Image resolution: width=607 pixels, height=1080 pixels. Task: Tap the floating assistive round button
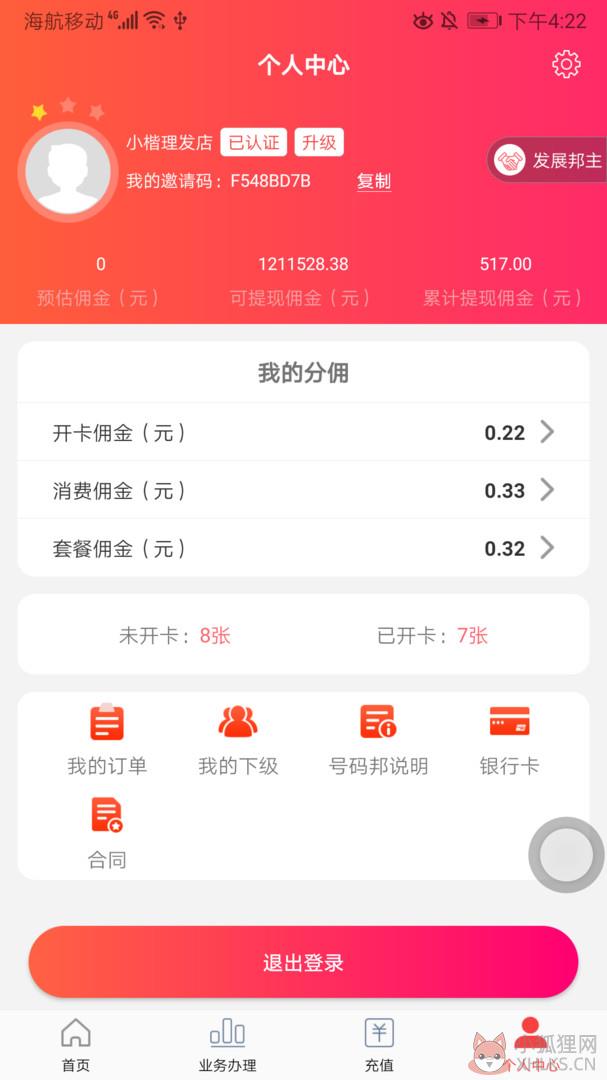[x=566, y=855]
